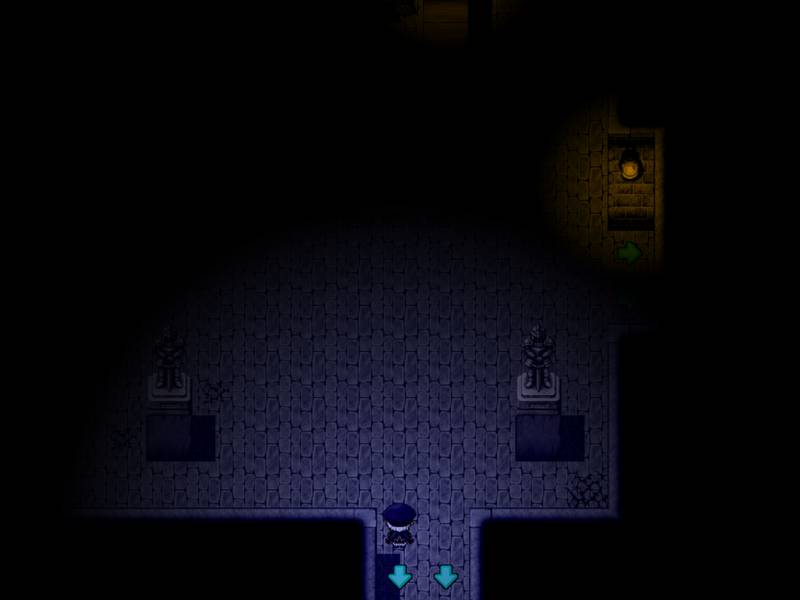Tap the left cyan down arrow

(400, 576)
